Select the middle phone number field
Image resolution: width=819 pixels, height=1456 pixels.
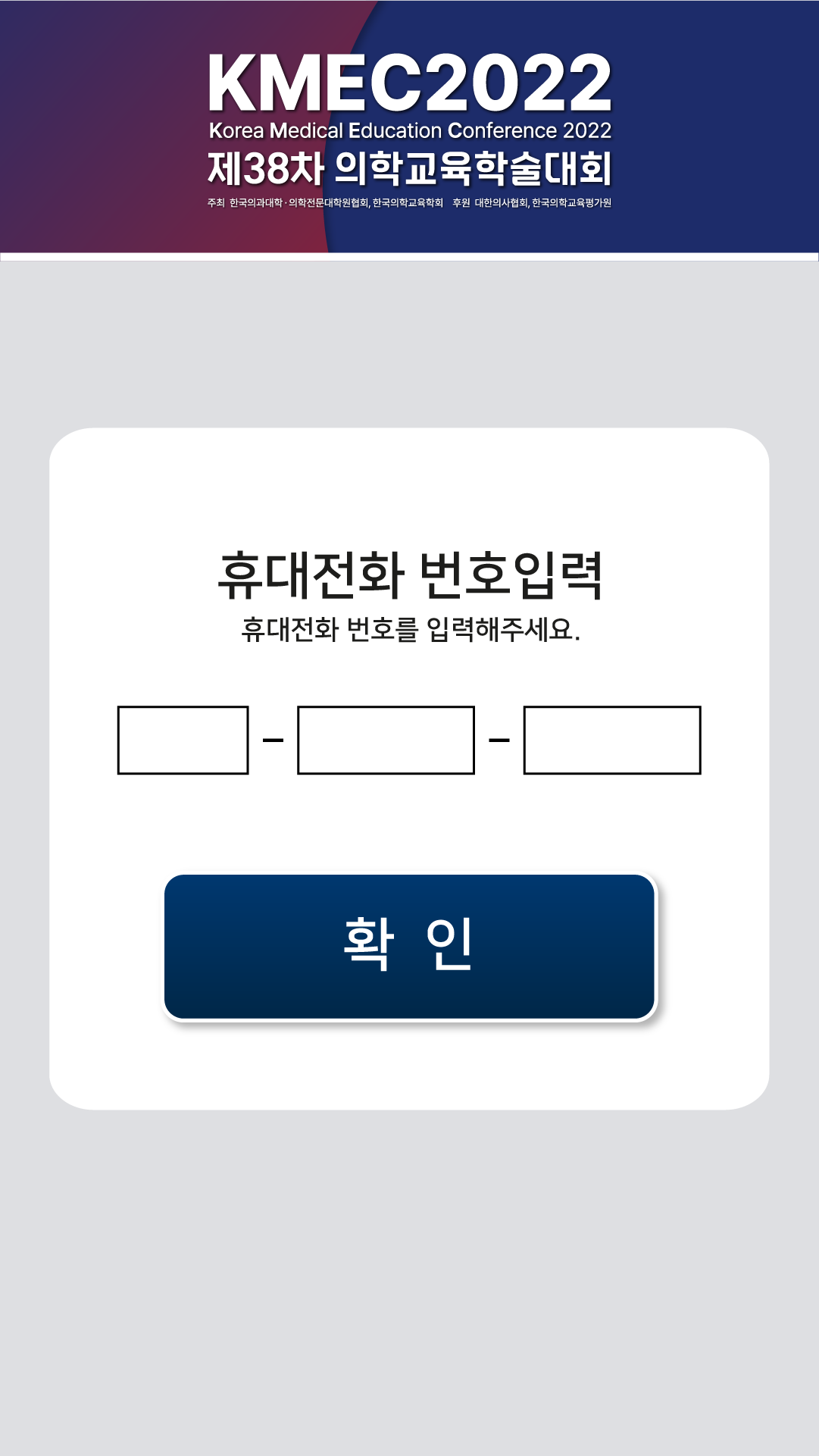coord(386,740)
